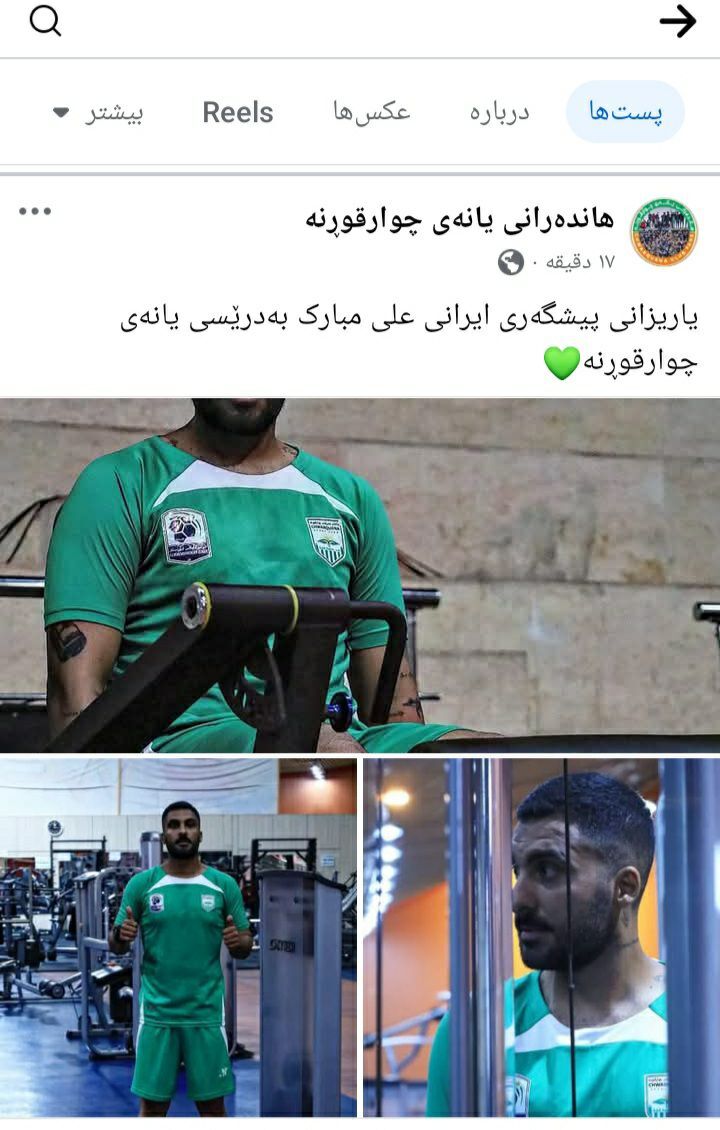Open the page's profile picture

(x=664, y=233)
